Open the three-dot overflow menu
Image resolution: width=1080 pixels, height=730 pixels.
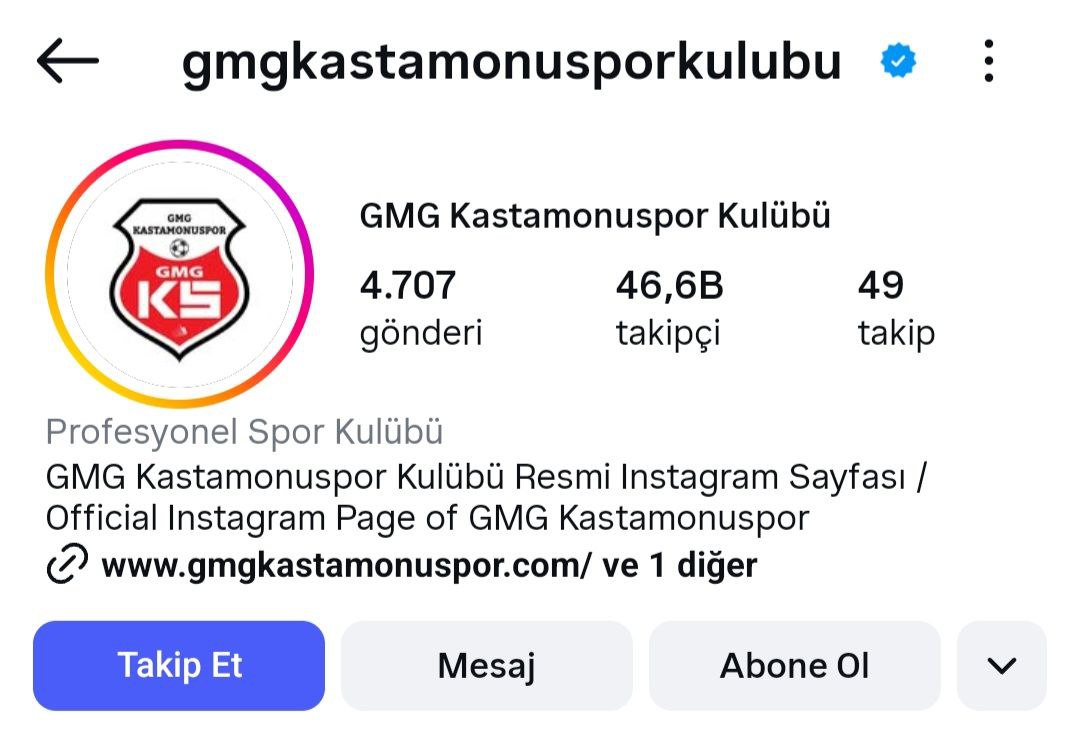coord(988,62)
